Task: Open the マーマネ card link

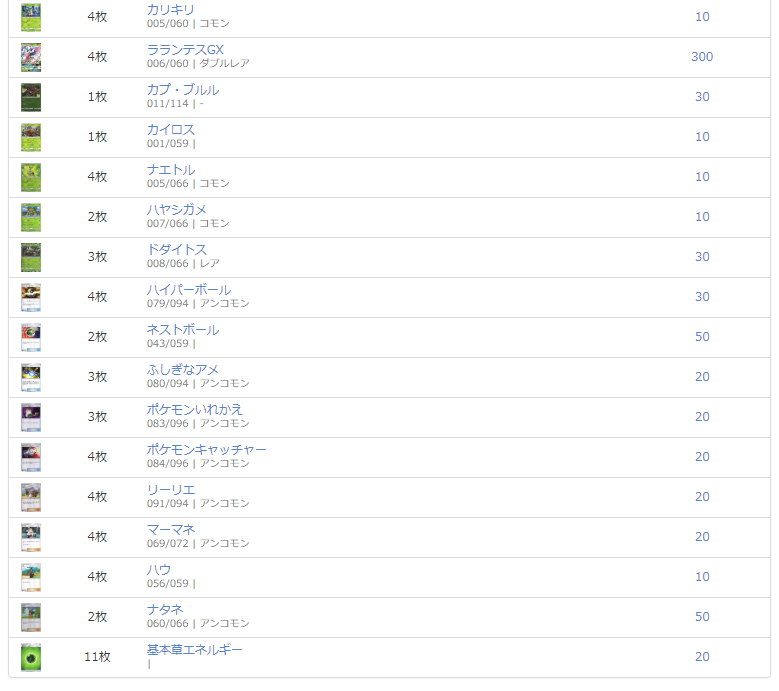Action: click(x=171, y=530)
